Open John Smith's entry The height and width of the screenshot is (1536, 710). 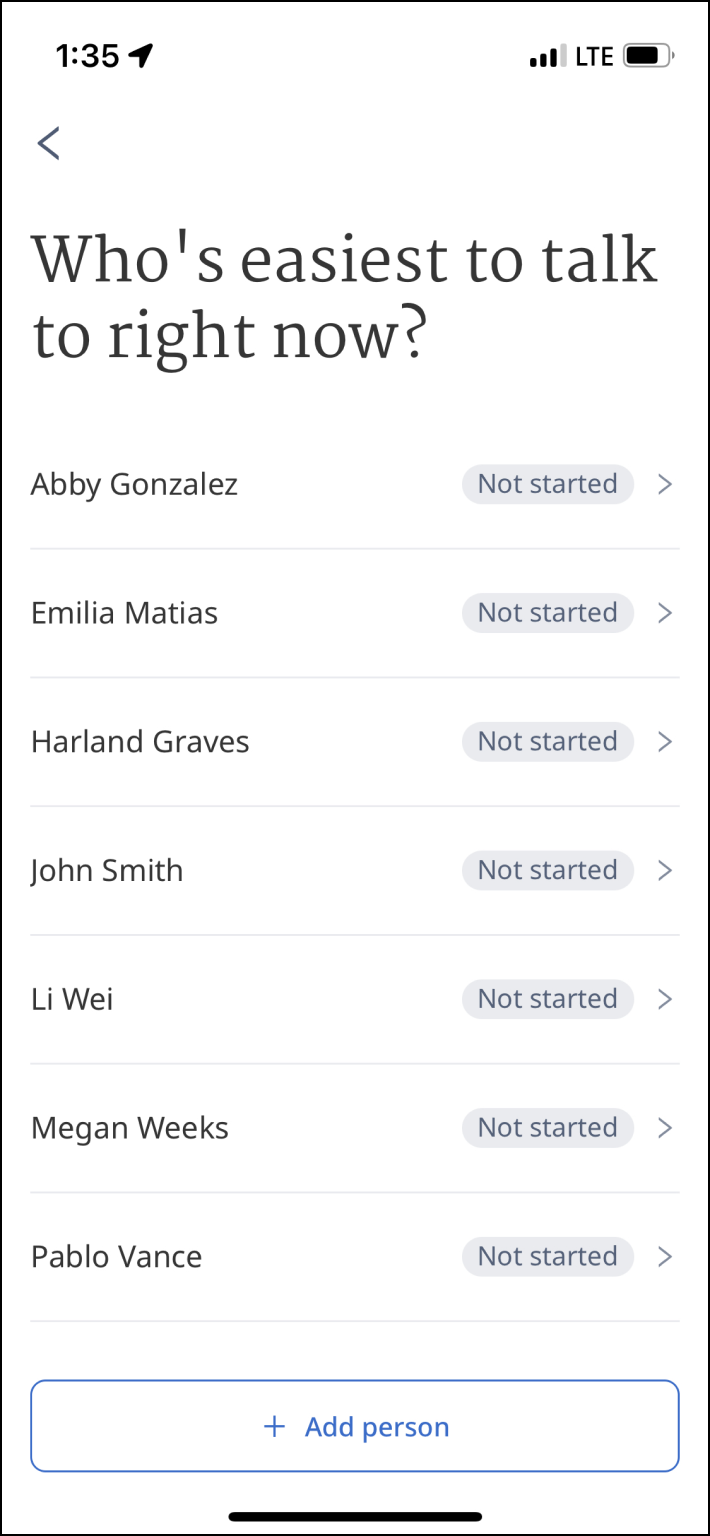tap(354, 871)
